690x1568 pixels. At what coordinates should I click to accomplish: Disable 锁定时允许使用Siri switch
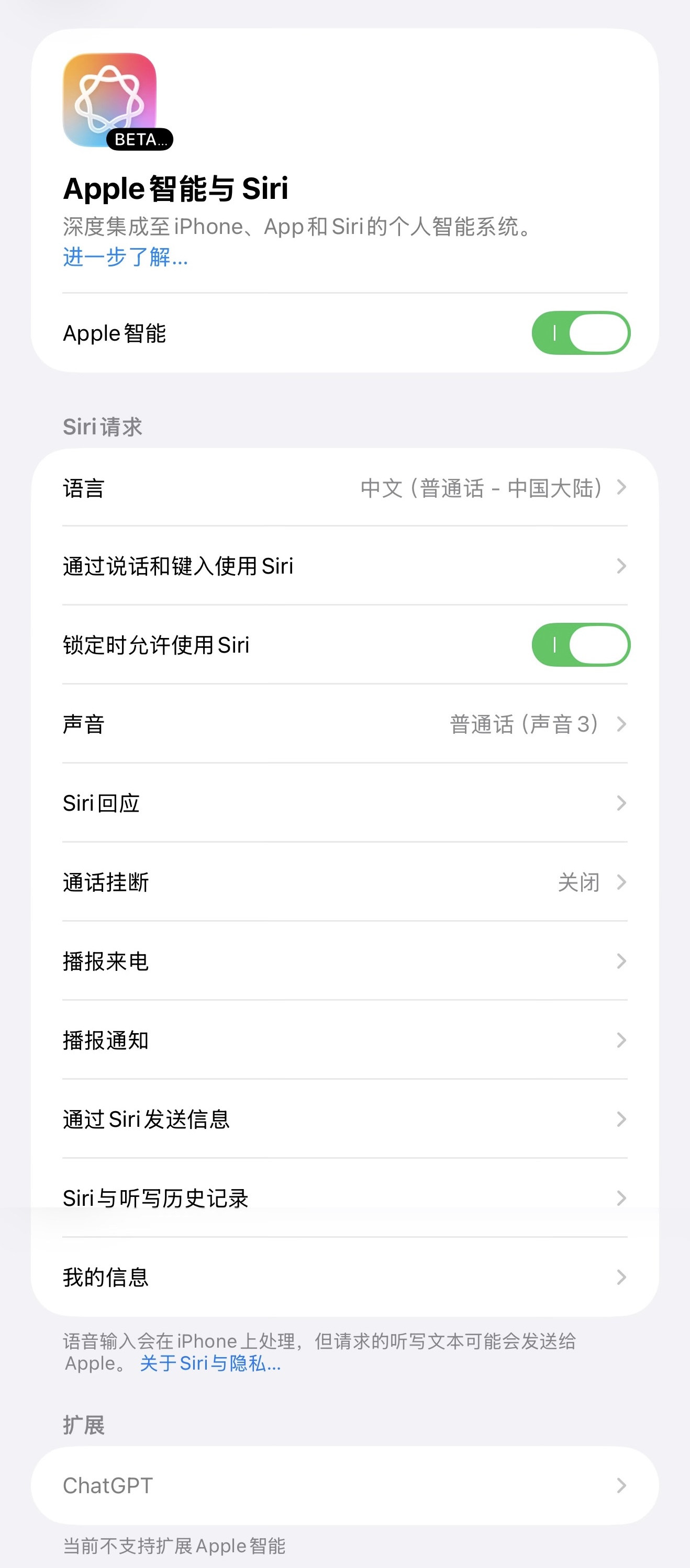(x=581, y=645)
